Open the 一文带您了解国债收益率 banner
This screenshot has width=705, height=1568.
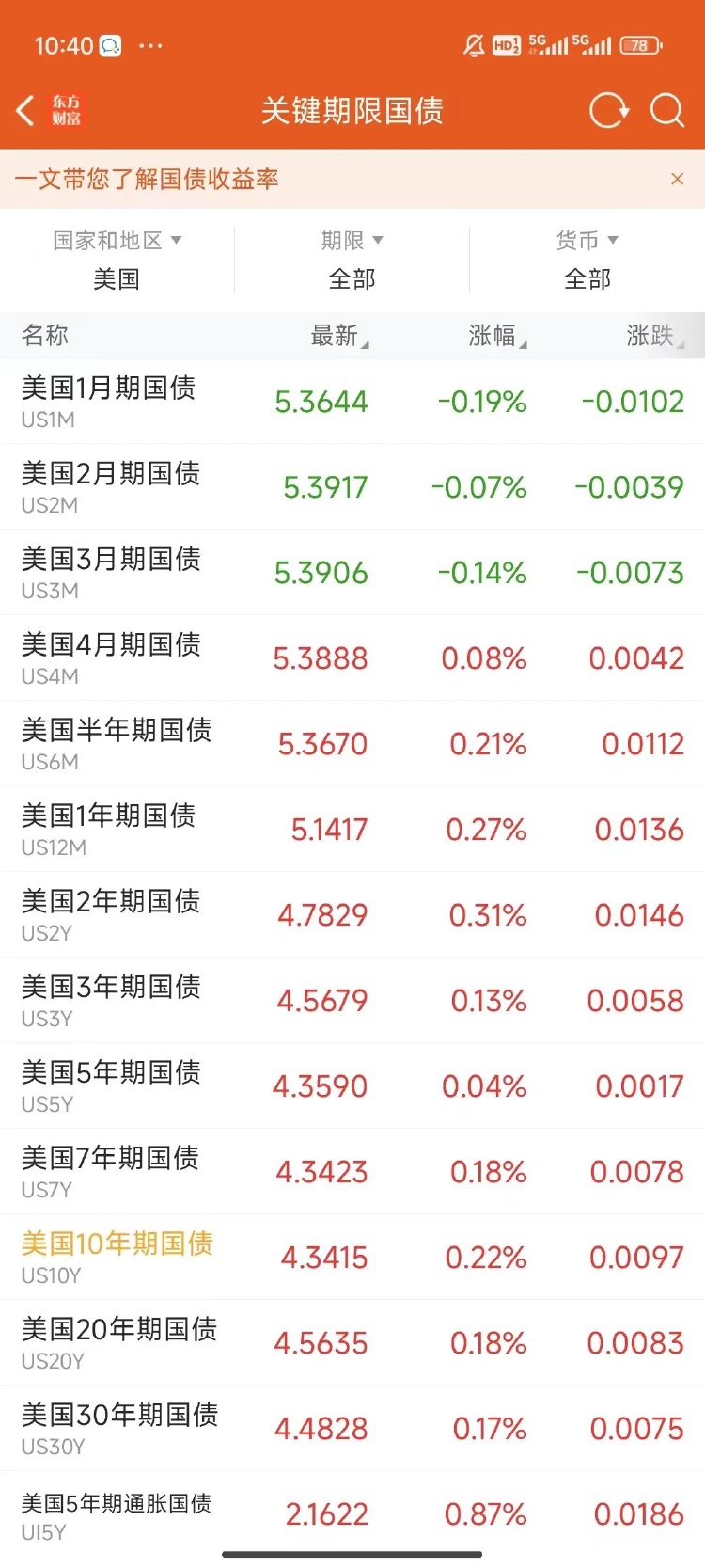(147, 179)
